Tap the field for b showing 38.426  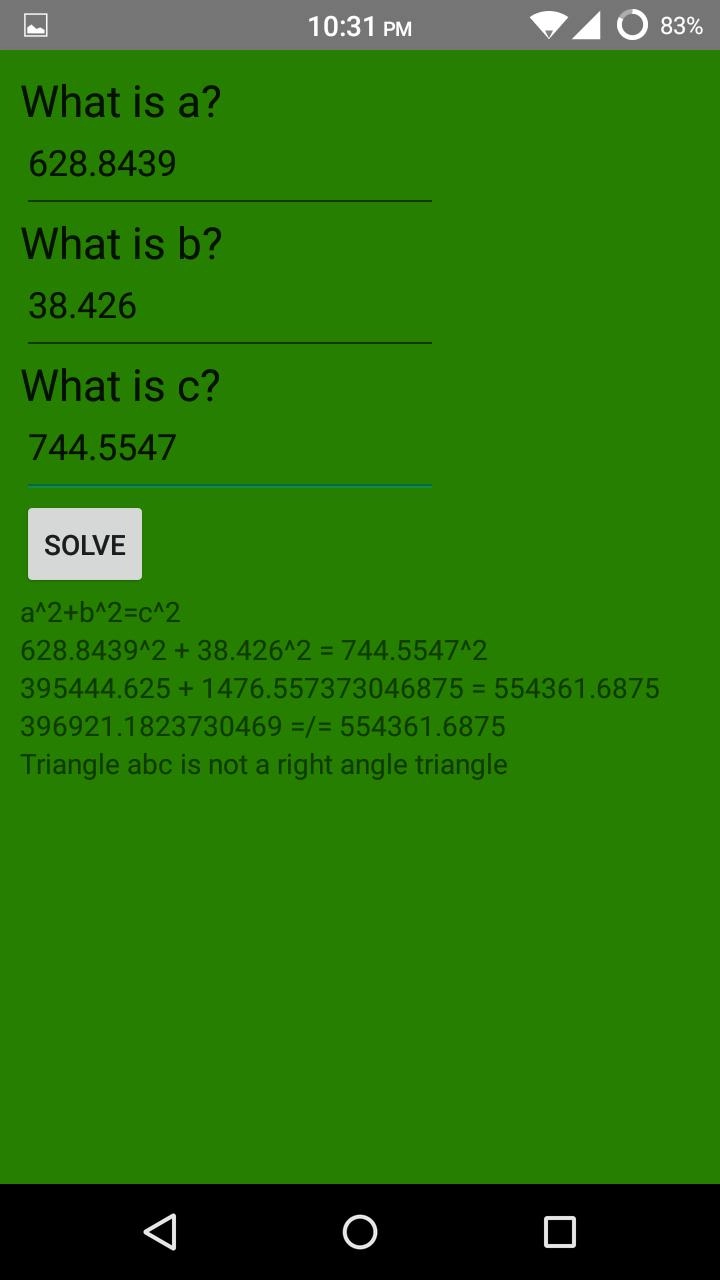229,307
